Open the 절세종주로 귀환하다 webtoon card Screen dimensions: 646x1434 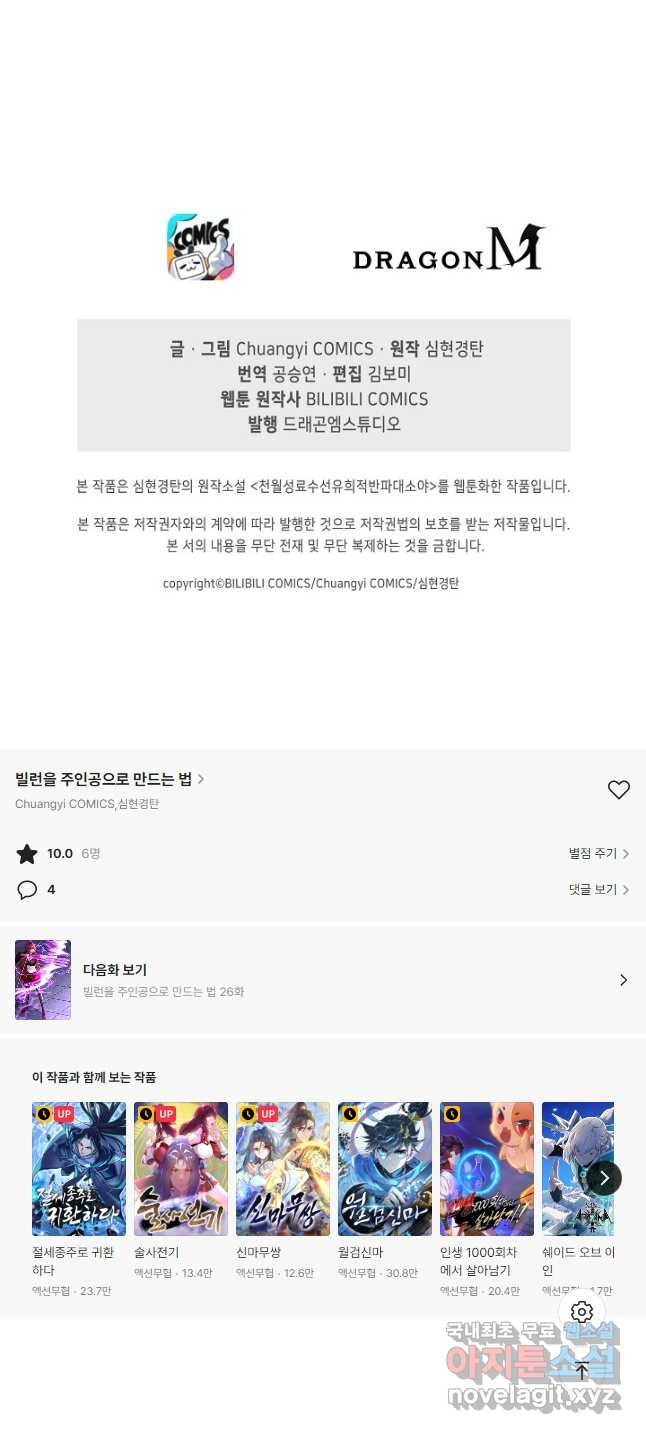(x=79, y=1169)
